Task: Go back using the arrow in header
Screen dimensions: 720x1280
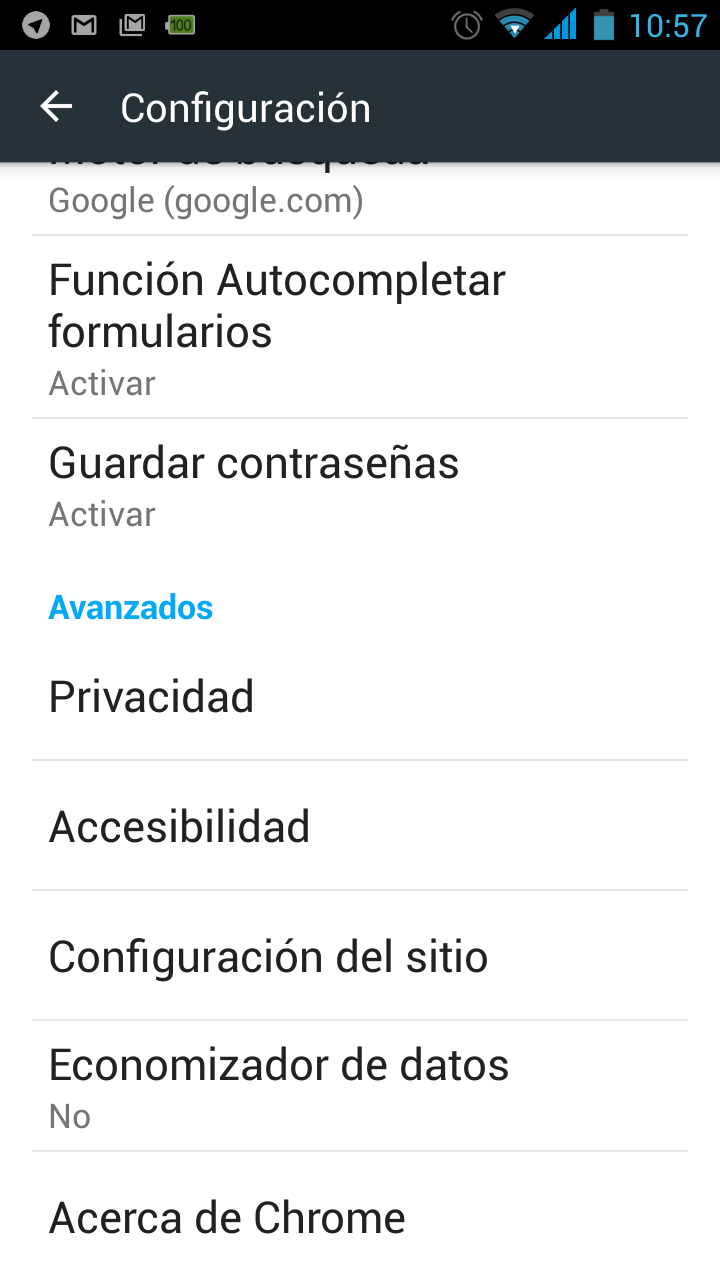Action: 56,107
